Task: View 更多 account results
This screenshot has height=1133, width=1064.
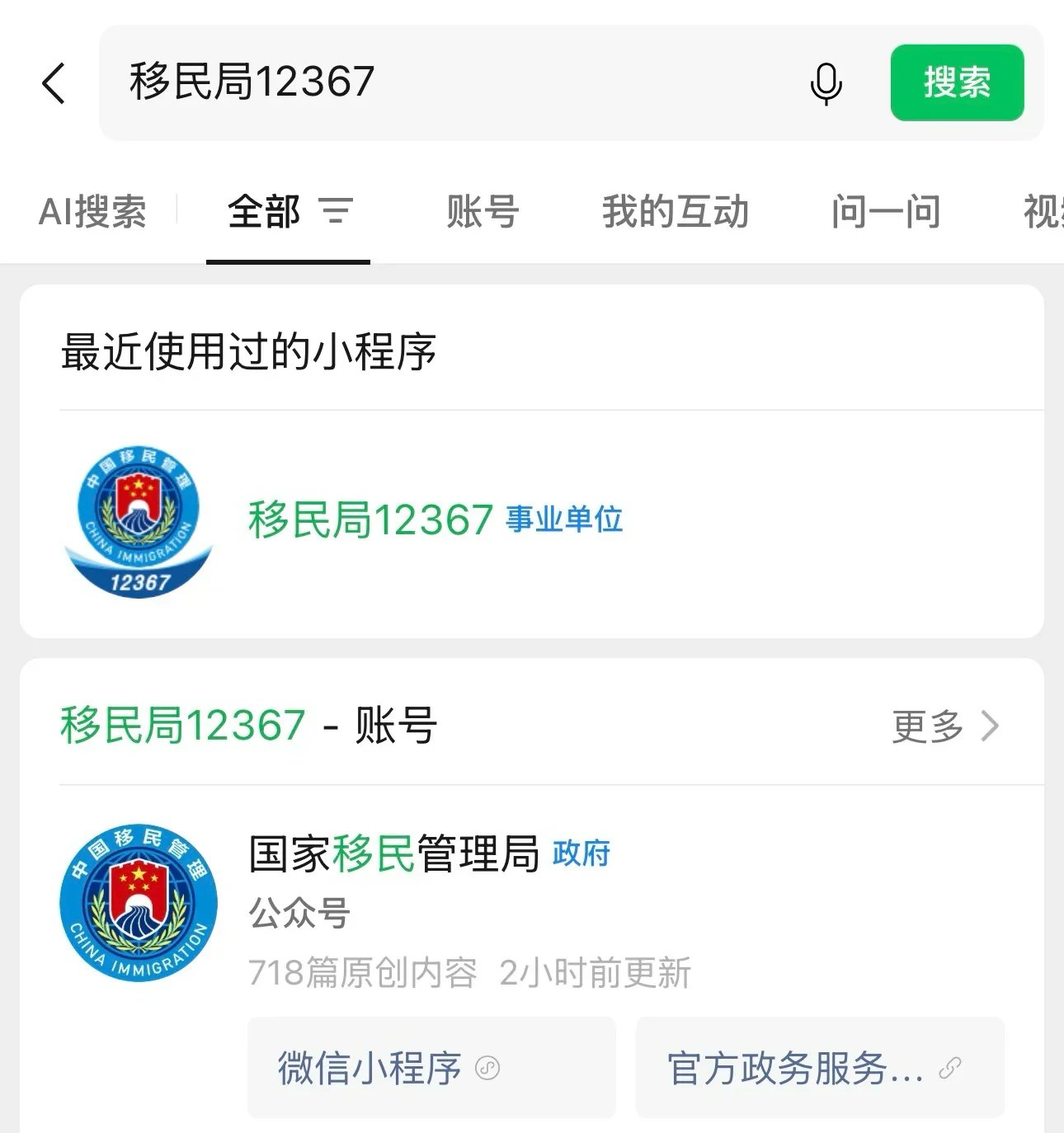Action: coord(945,726)
